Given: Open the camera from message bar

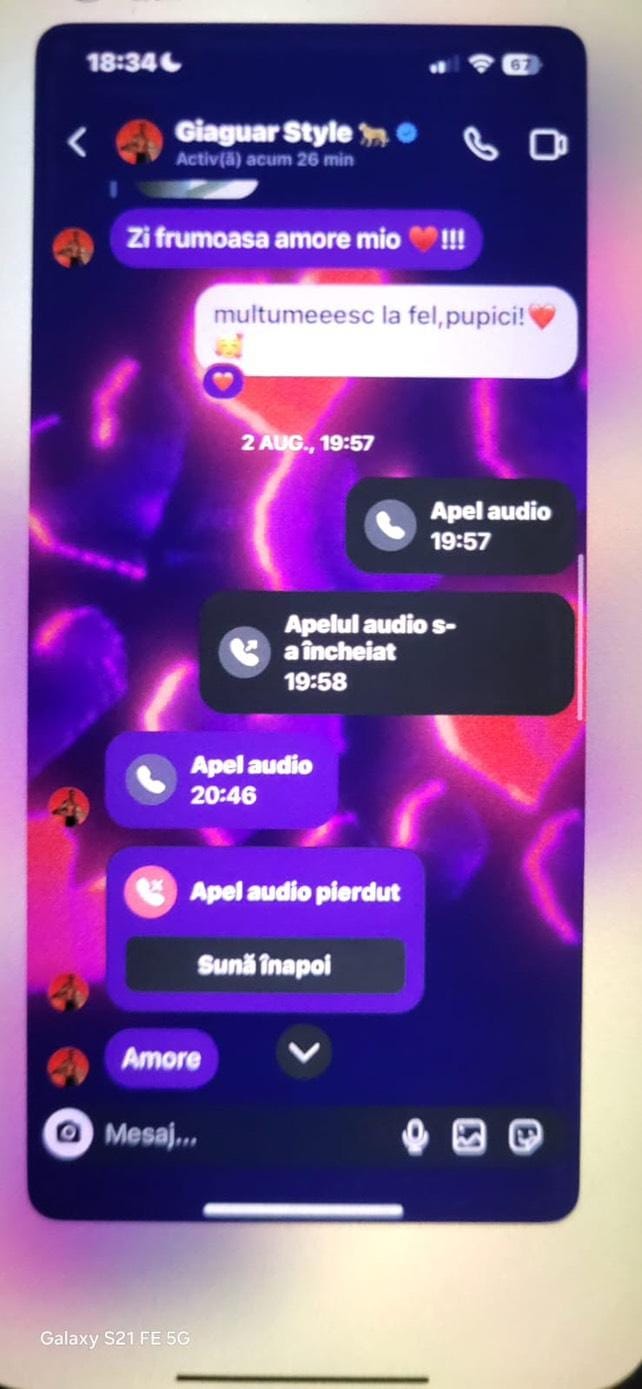Looking at the screenshot, I should 68,1132.
